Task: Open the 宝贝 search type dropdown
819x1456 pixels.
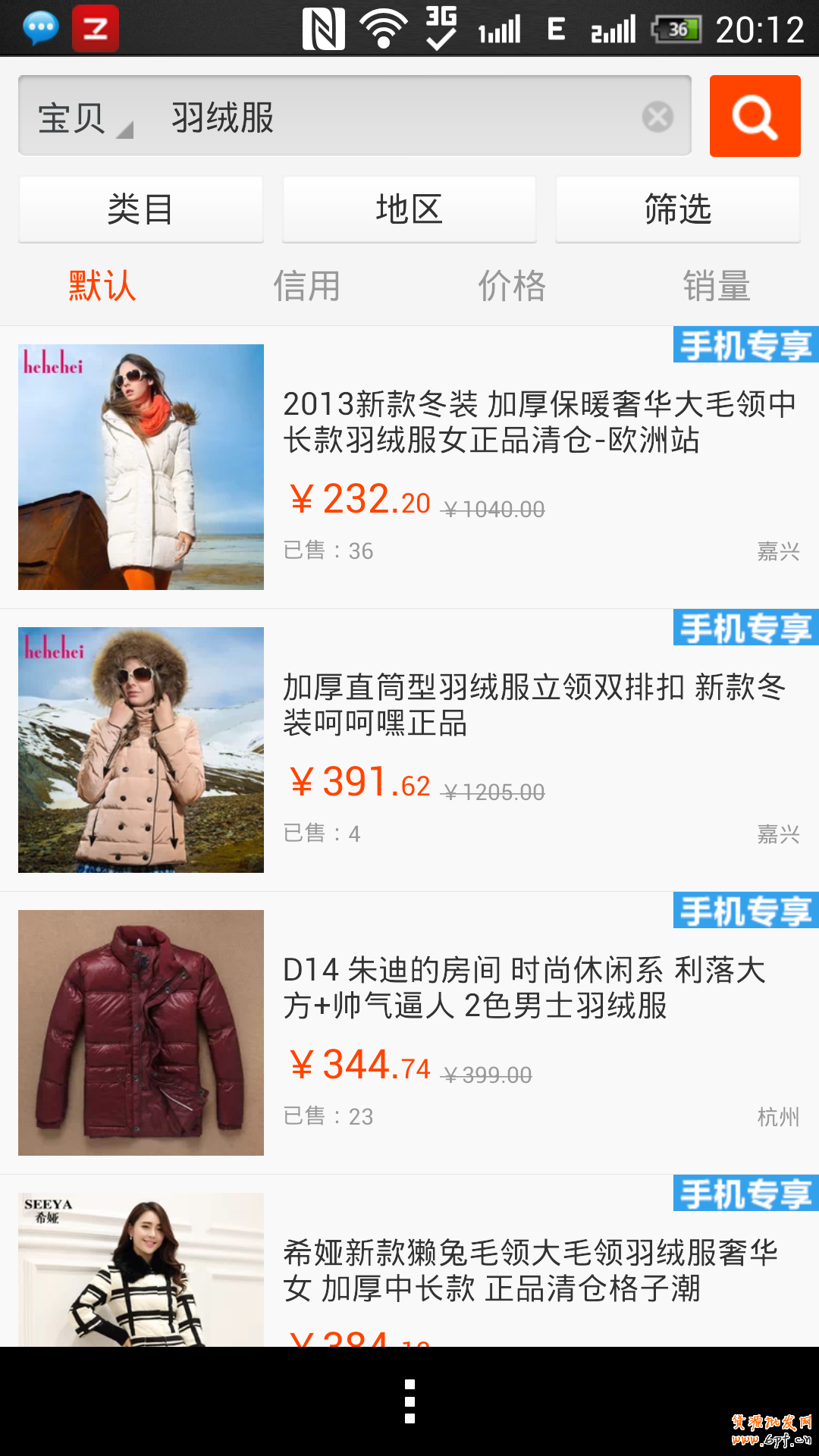Action: click(x=83, y=118)
